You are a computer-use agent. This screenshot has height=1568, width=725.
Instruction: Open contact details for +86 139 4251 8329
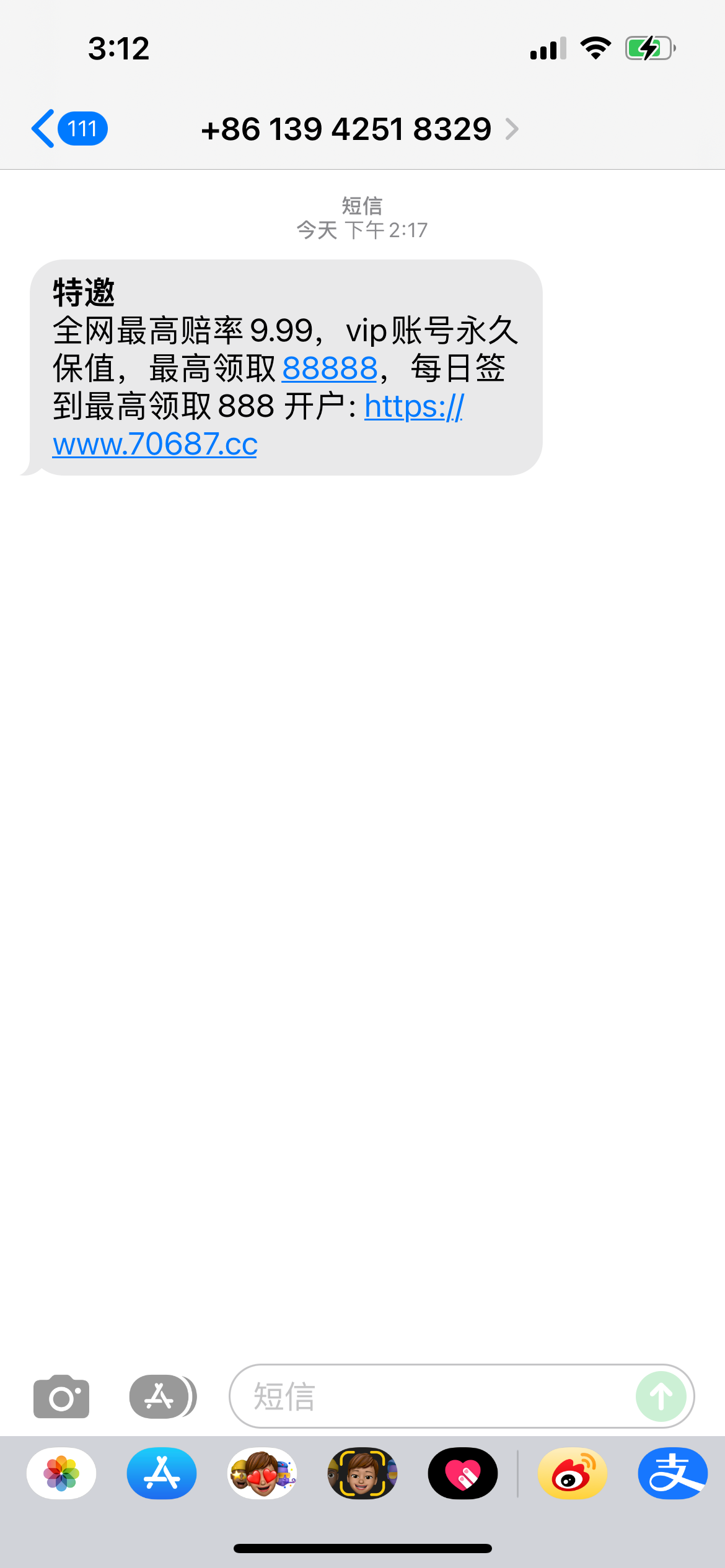[x=359, y=129]
